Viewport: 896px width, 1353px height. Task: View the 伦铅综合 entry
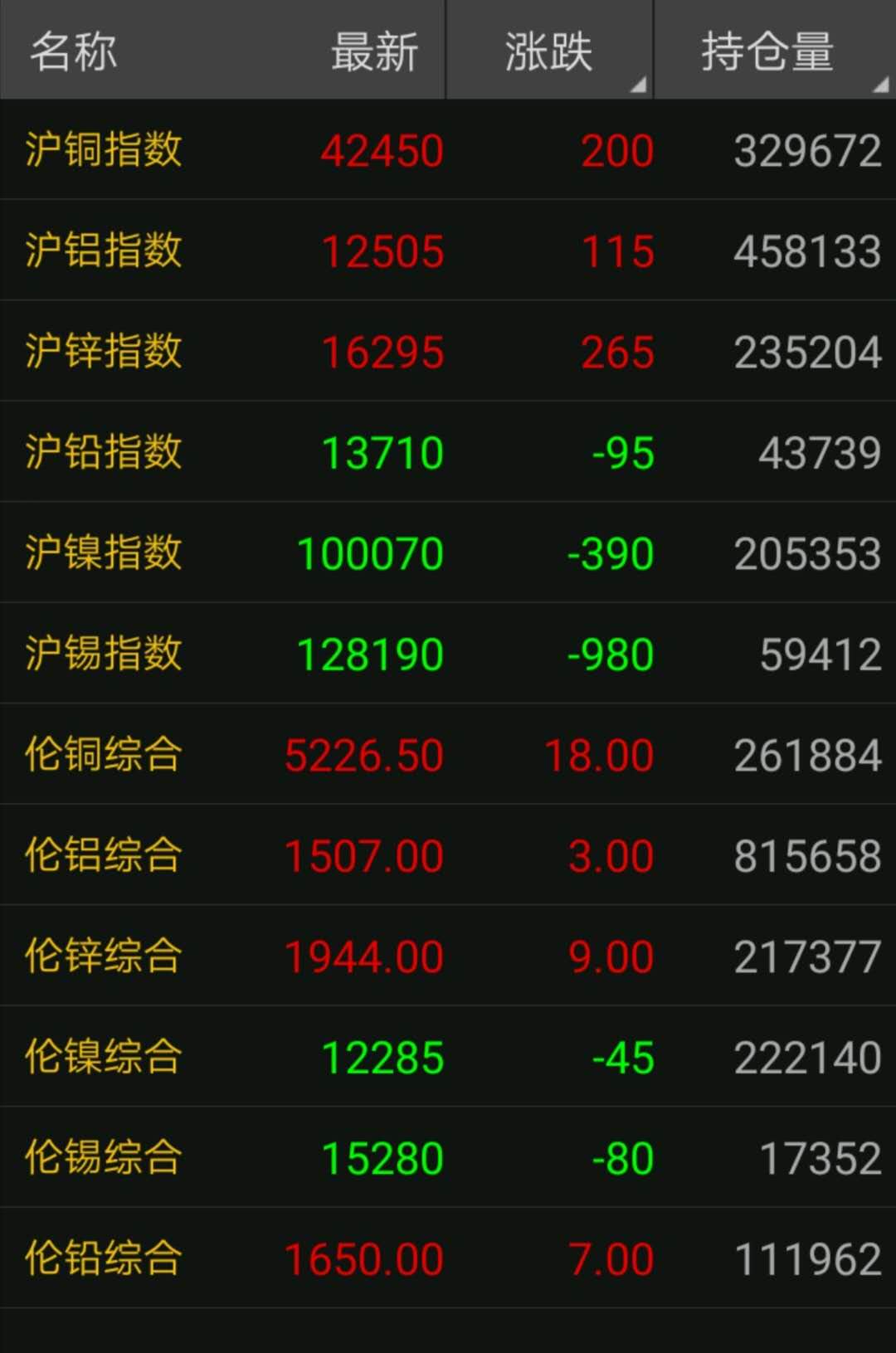tap(102, 1258)
